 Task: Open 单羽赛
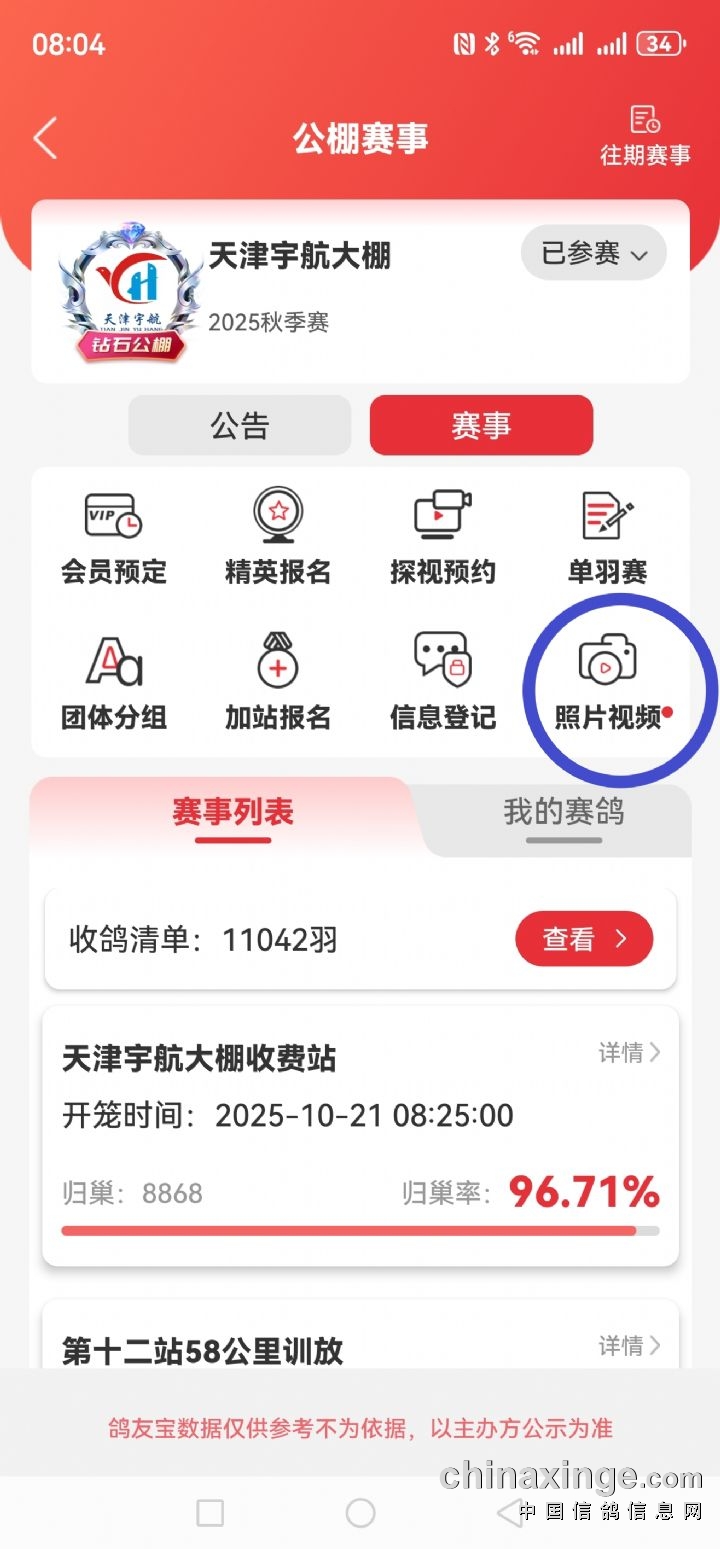(x=608, y=538)
